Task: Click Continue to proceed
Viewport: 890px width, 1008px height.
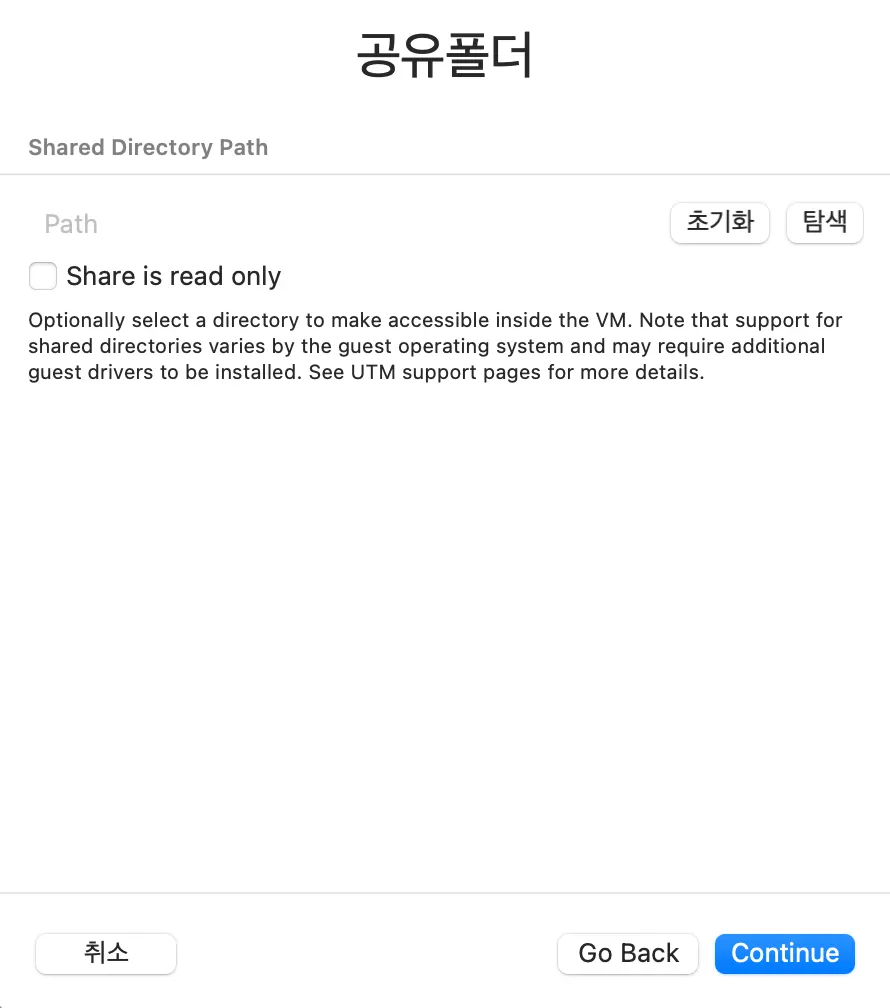Action: click(785, 953)
